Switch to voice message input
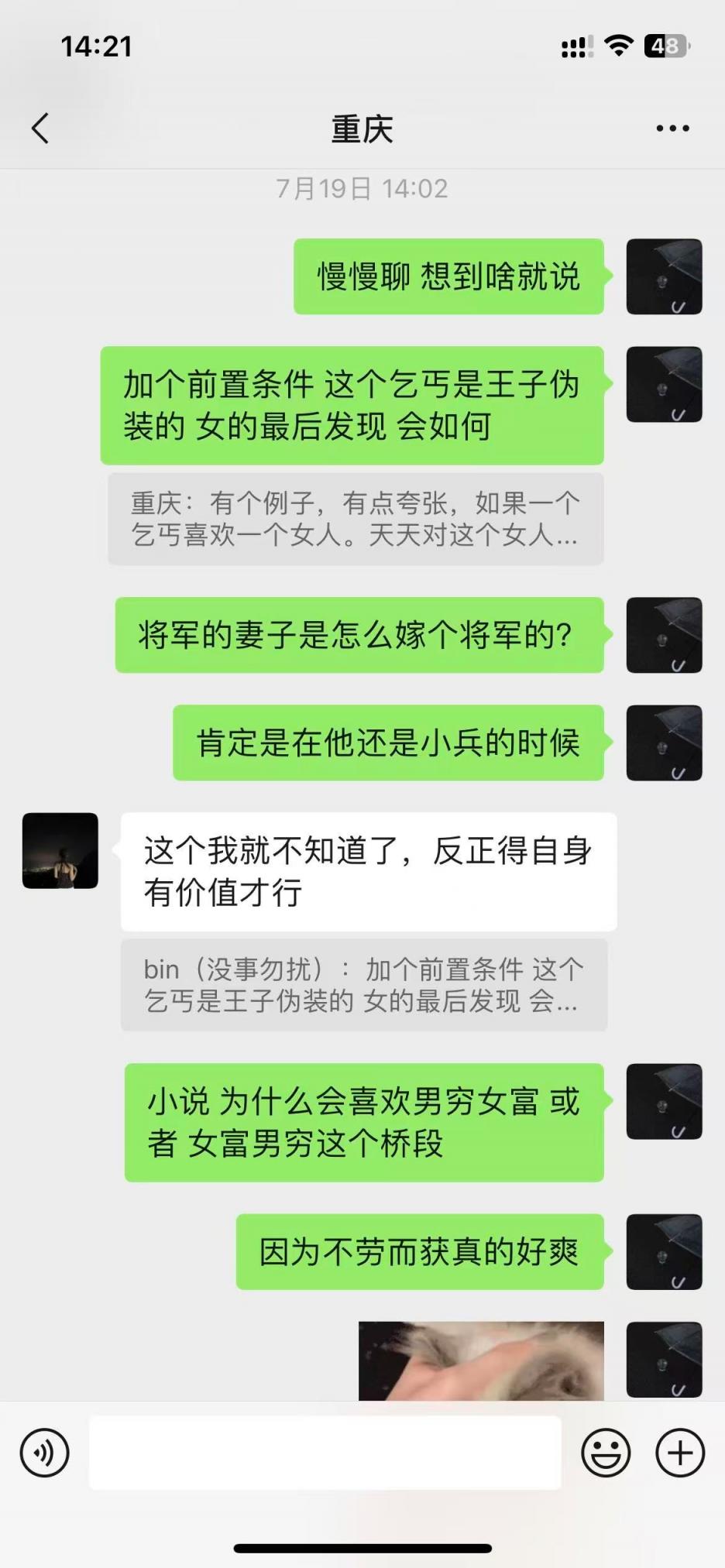Viewport: 725px width, 1568px height. (x=45, y=1453)
